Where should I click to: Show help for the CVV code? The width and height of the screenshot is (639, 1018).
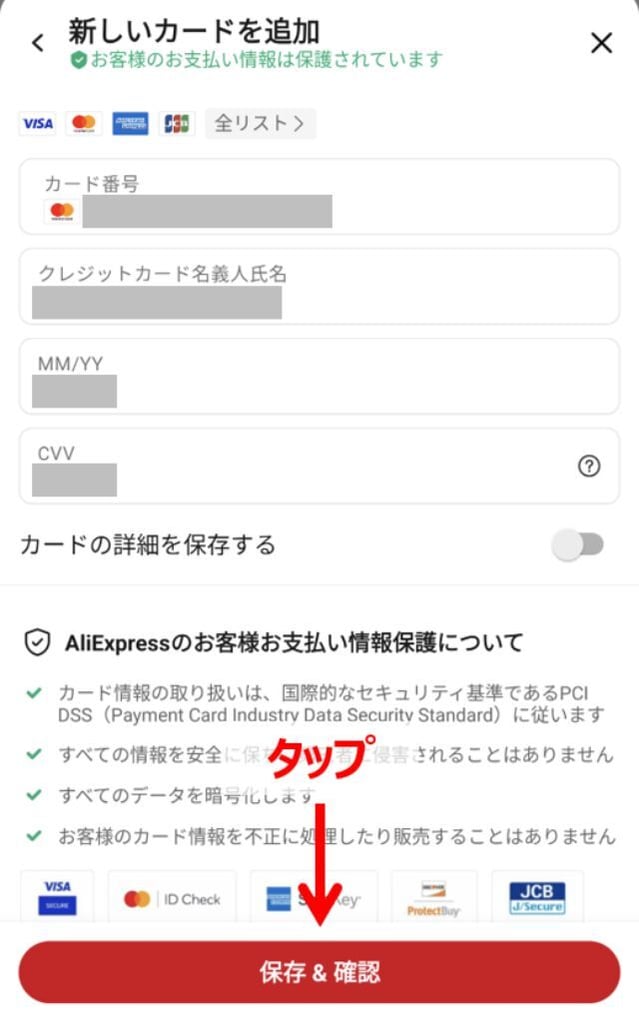click(x=589, y=466)
